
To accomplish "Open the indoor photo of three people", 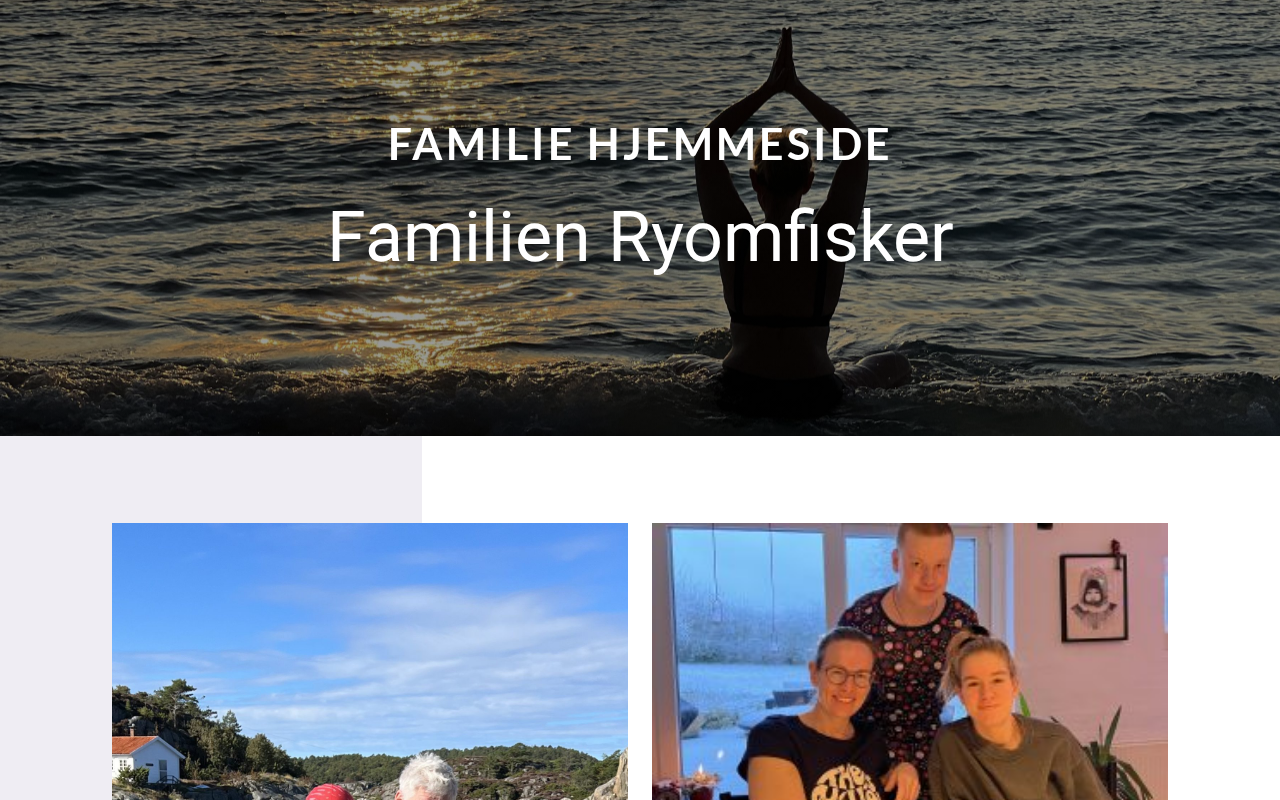I will pos(909,661).
